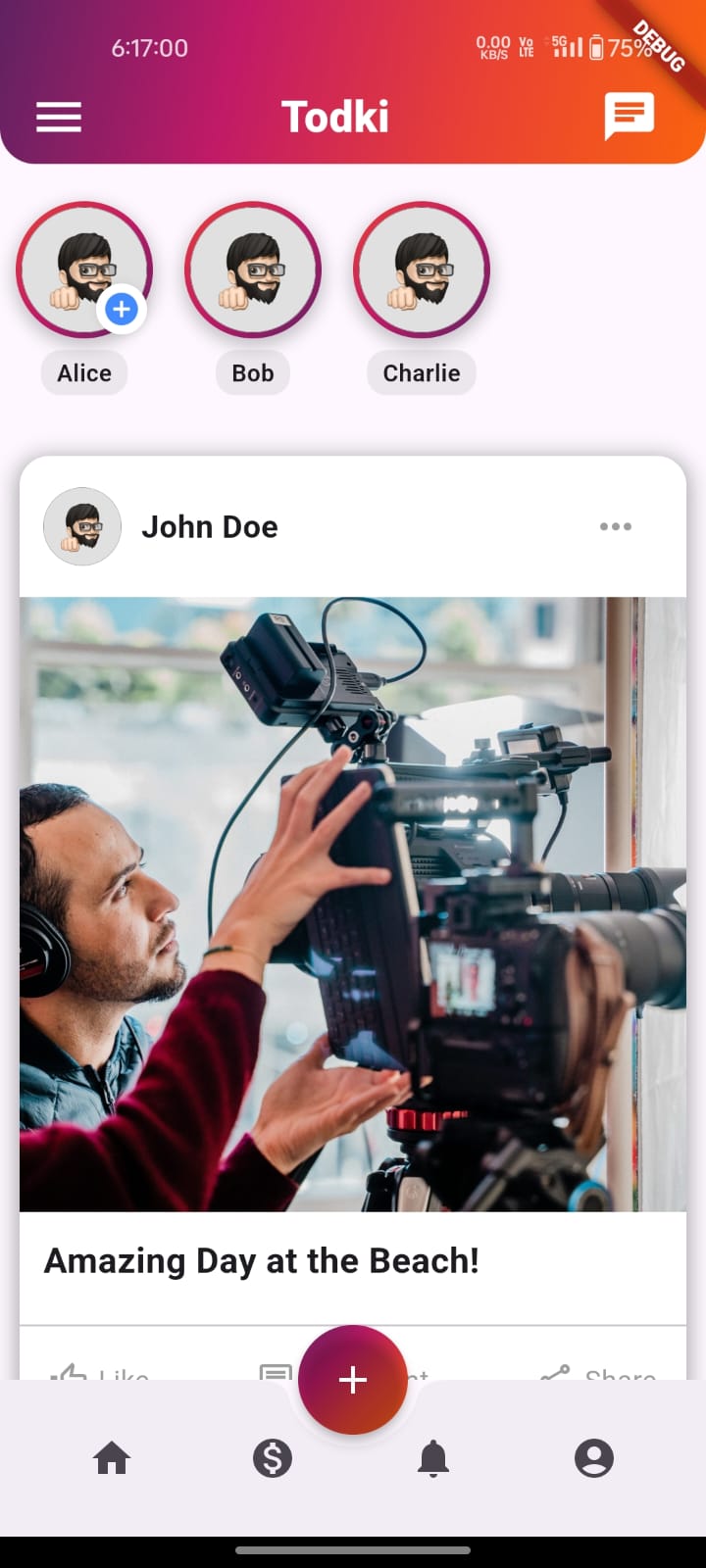
Task: Like John Doe's post
Action: pyautogui.click(x=99, y=1372)
